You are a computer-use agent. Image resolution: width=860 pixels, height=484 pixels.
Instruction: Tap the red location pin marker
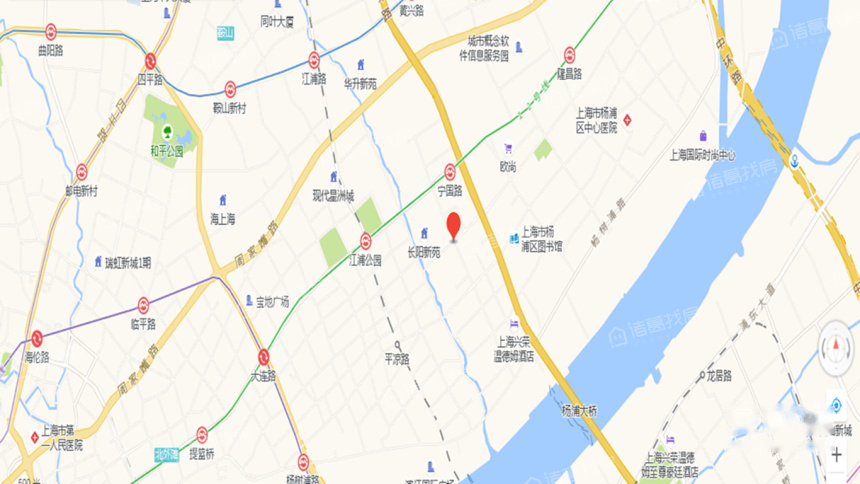coord(453,226)
